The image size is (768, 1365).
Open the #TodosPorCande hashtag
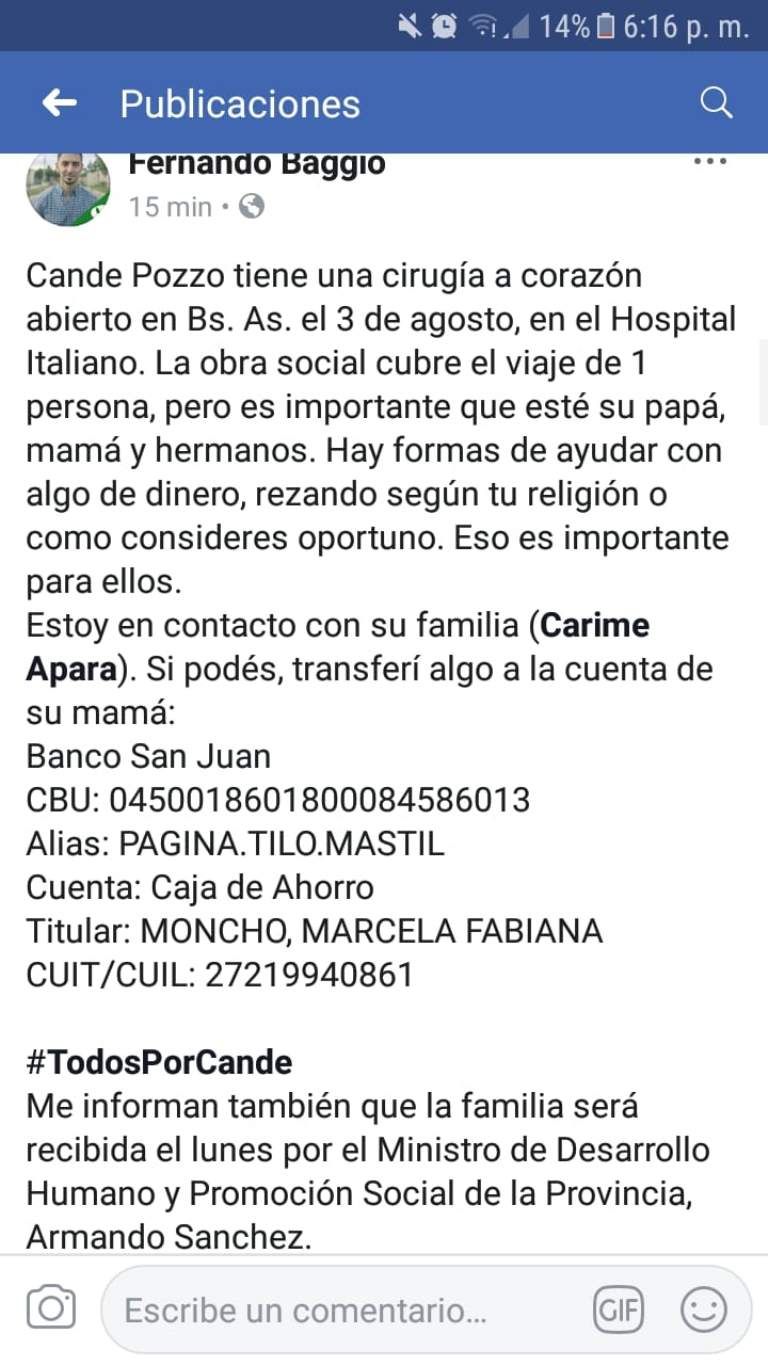click(x=159, y=1062)
